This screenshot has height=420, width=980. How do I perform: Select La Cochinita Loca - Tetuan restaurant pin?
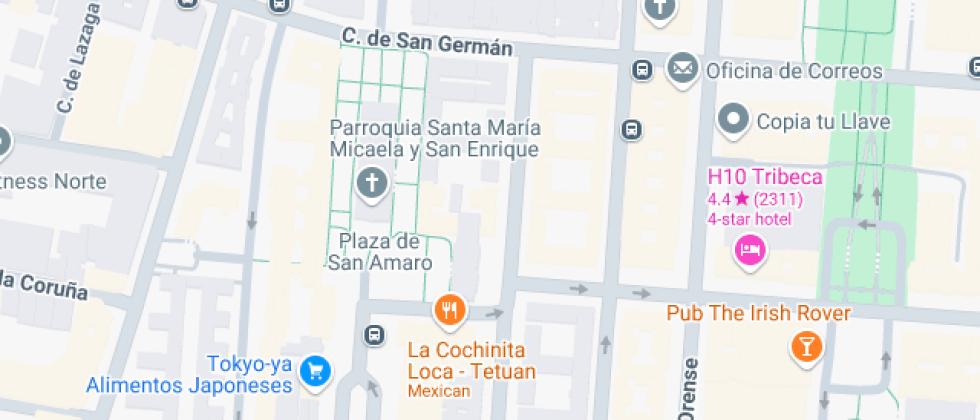tap(451, 310)
